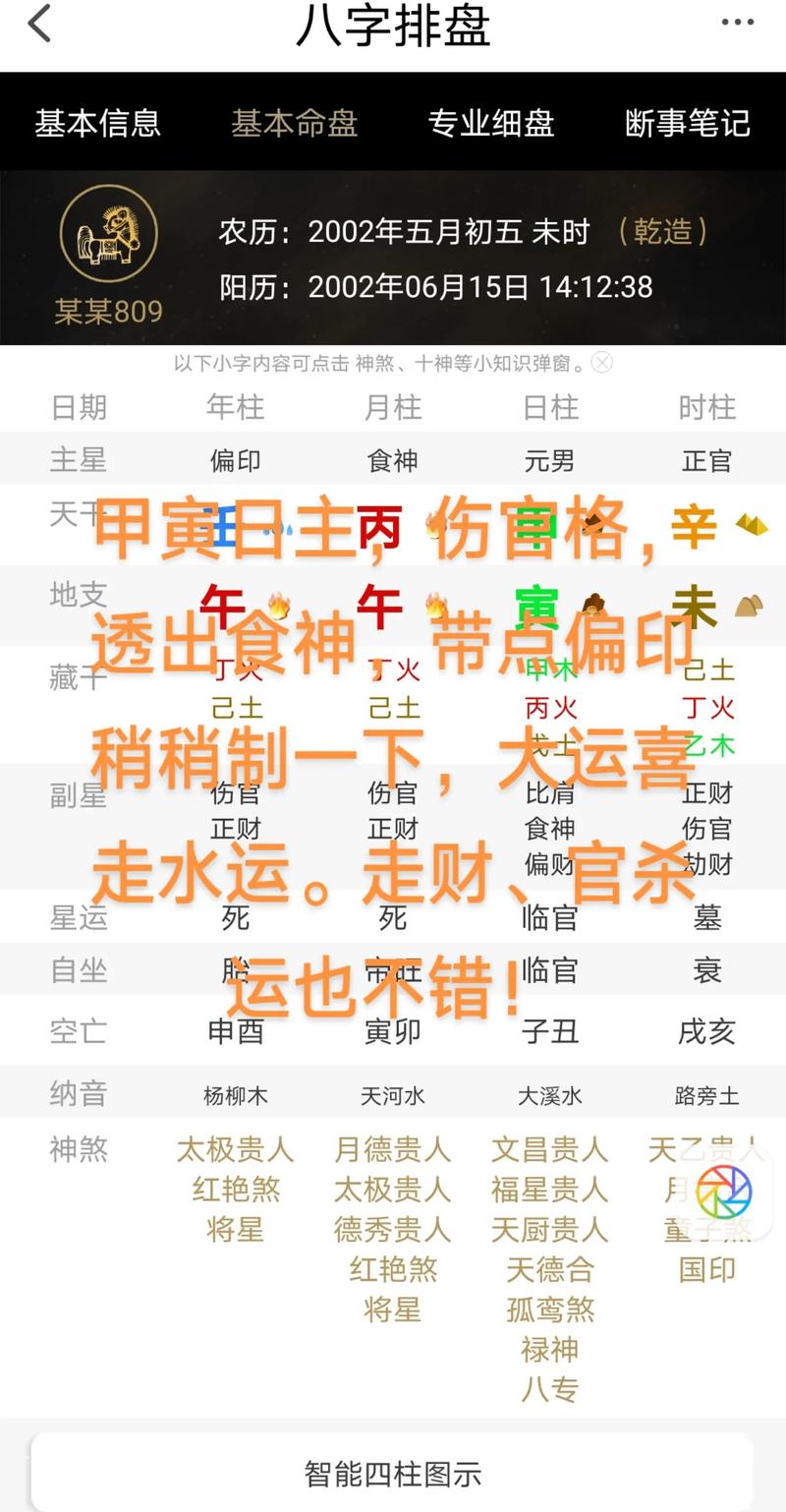Tap 国印 under the 时柱 column
786x1512 pixels.
pos(707,1269)
